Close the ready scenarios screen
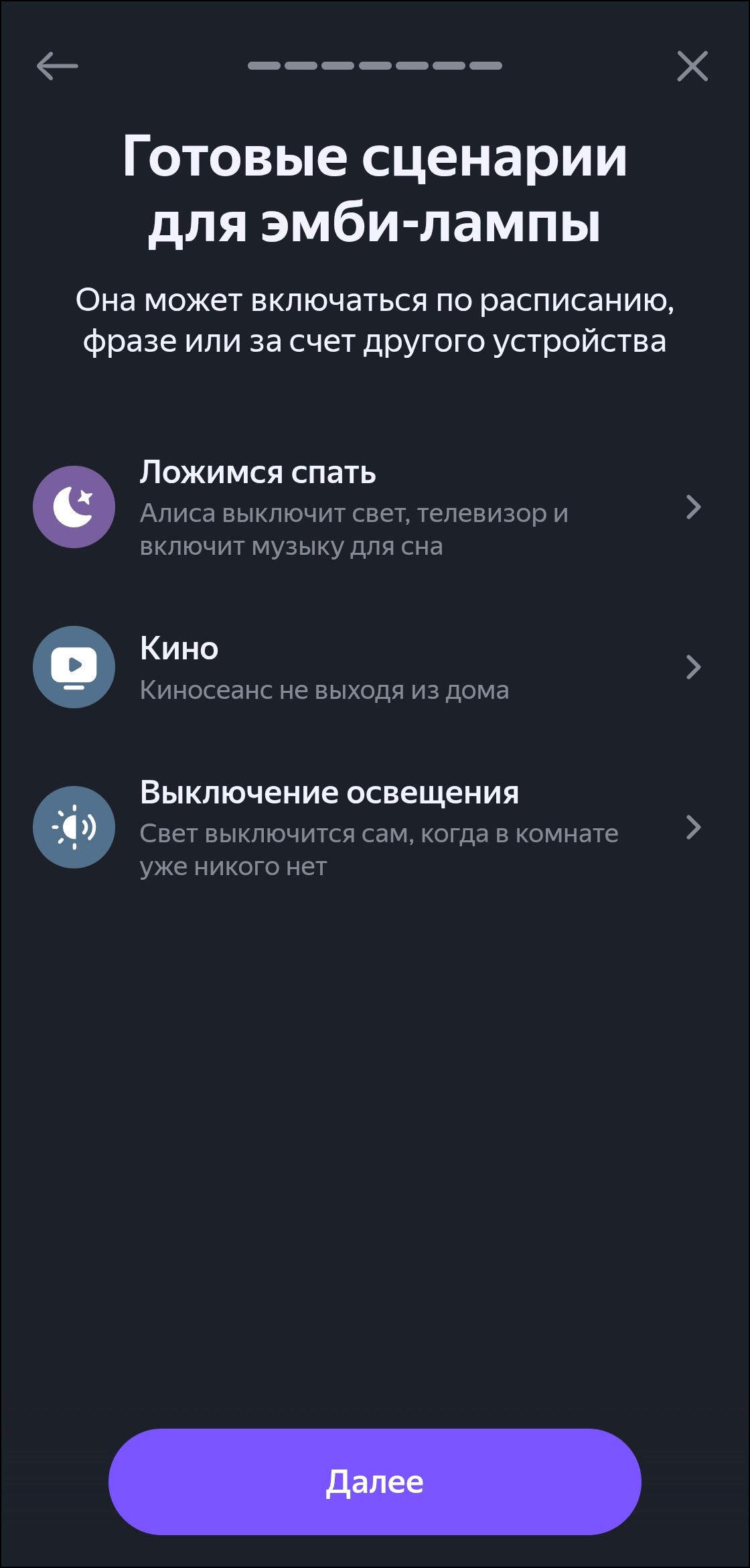The width and height of the screenshot is (750, 1568). click(692, 66)
